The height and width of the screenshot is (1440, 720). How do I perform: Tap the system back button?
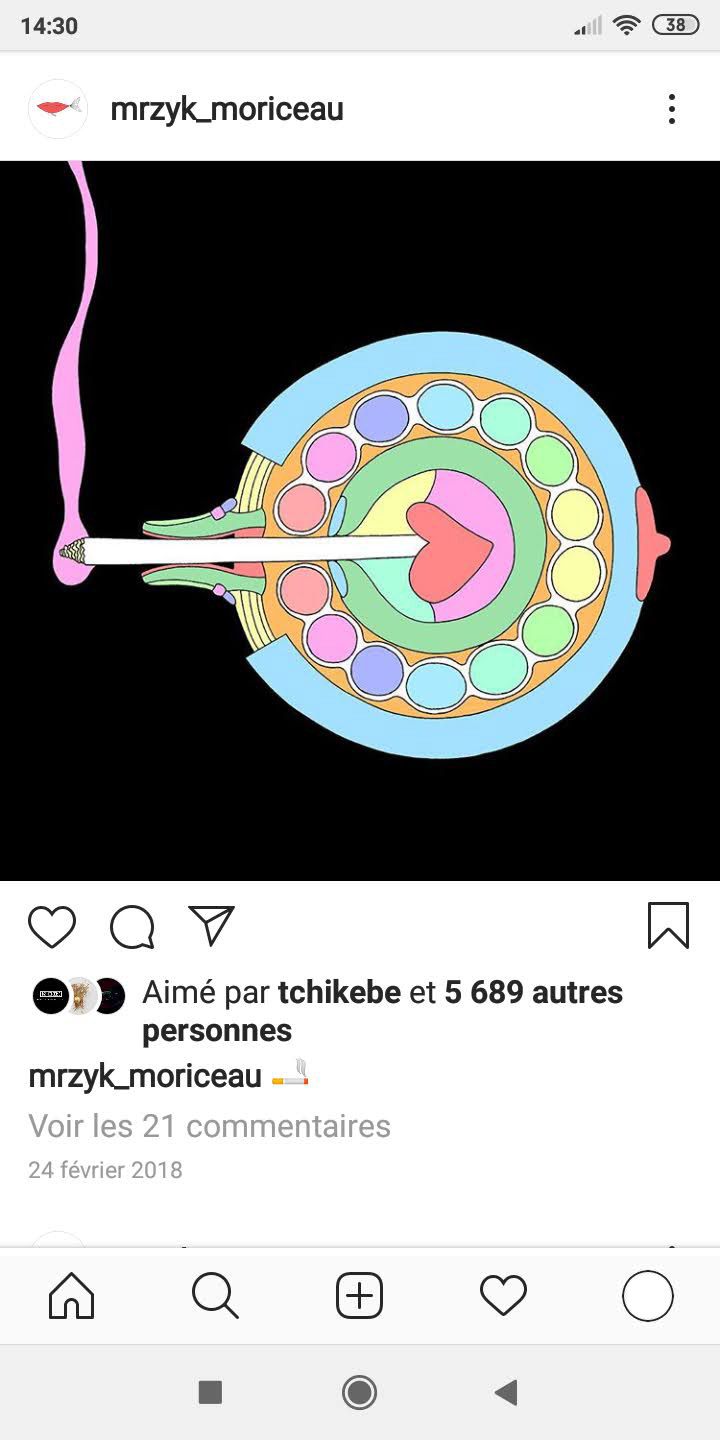(506, 1392)
